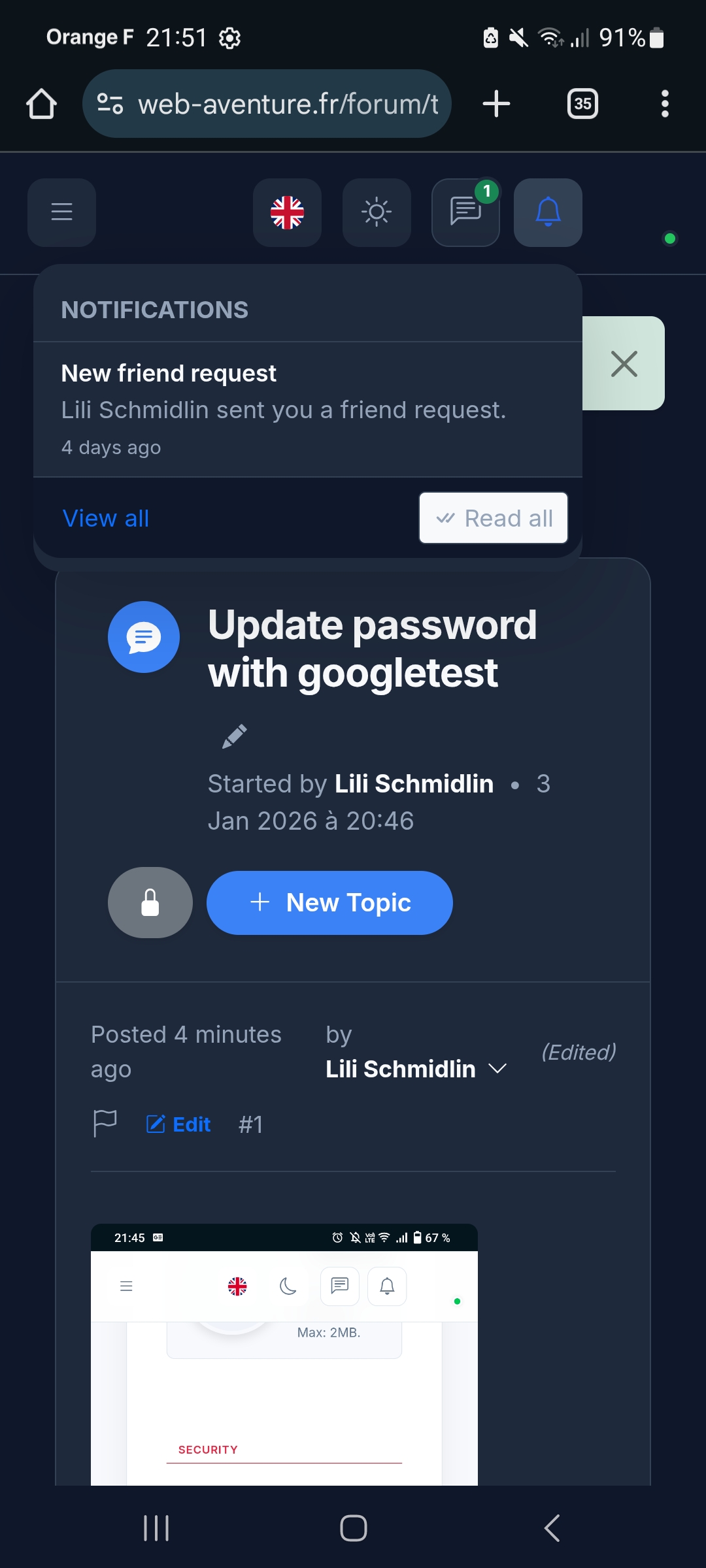Open the browser tab switcher showing 35 tabs

click(x=582, y=103)
